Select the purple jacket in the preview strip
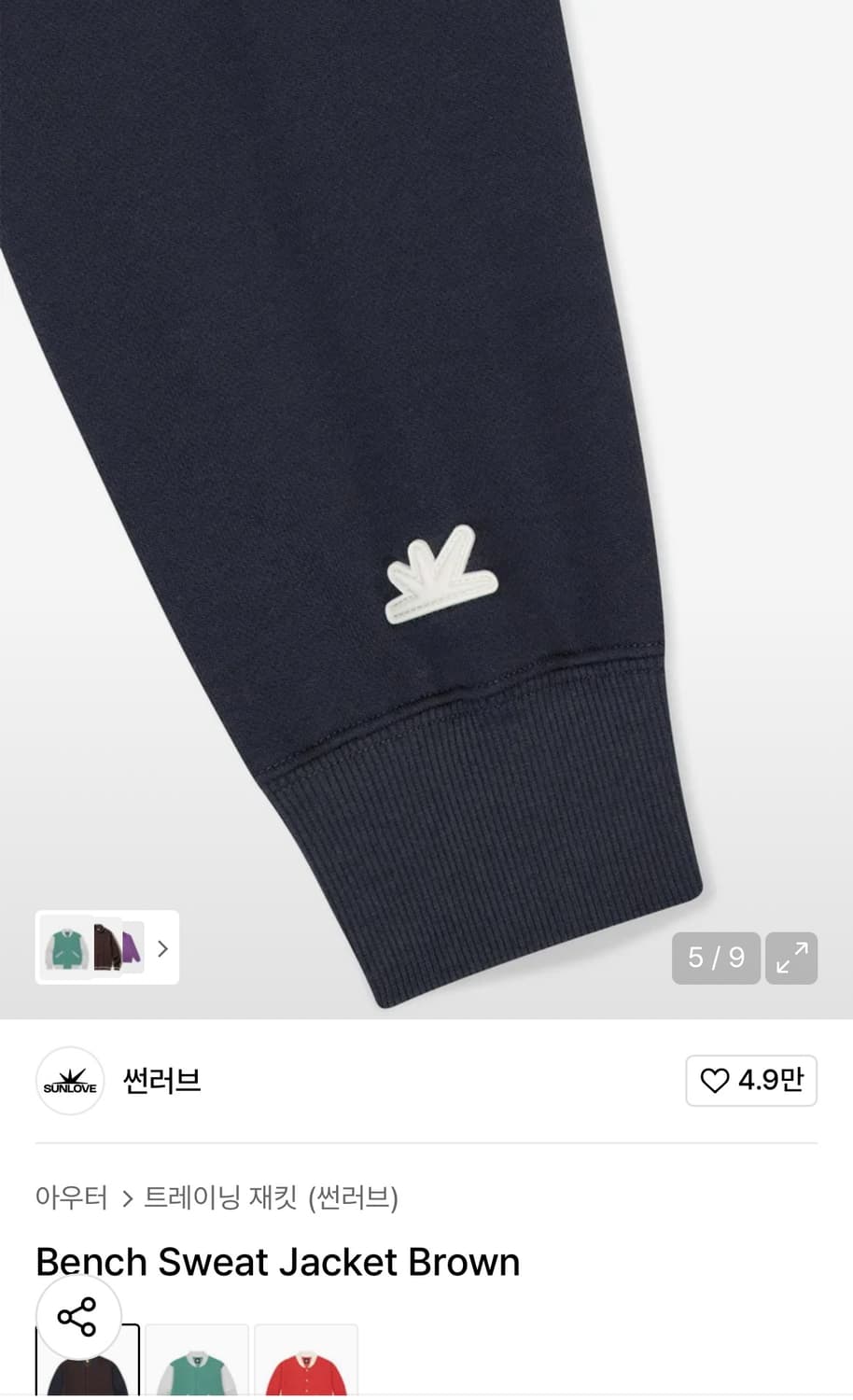Image resolution: width=853 pixels, height=1400 pixels. pos(133,947)
